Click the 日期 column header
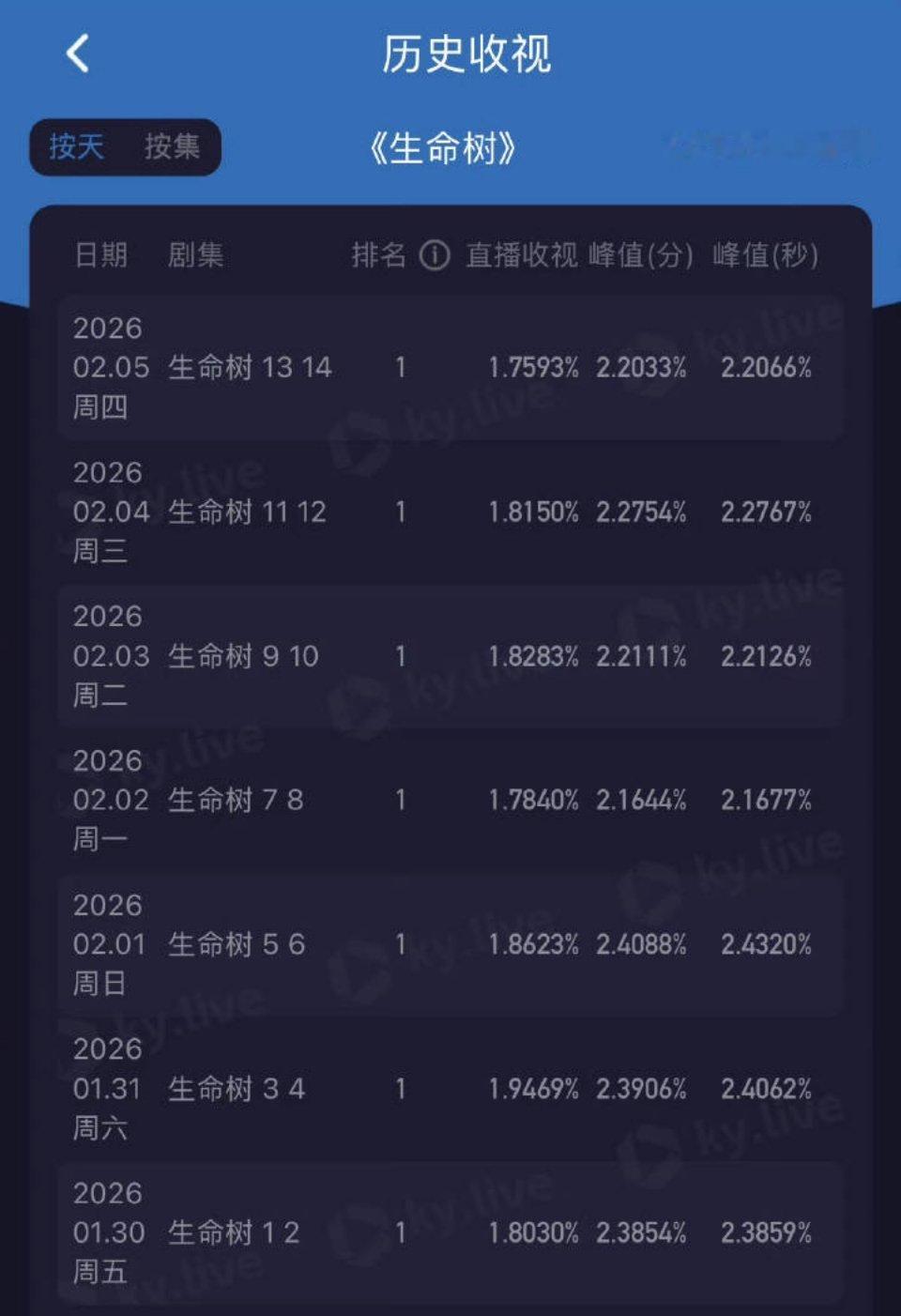 (x=101, y=256)
